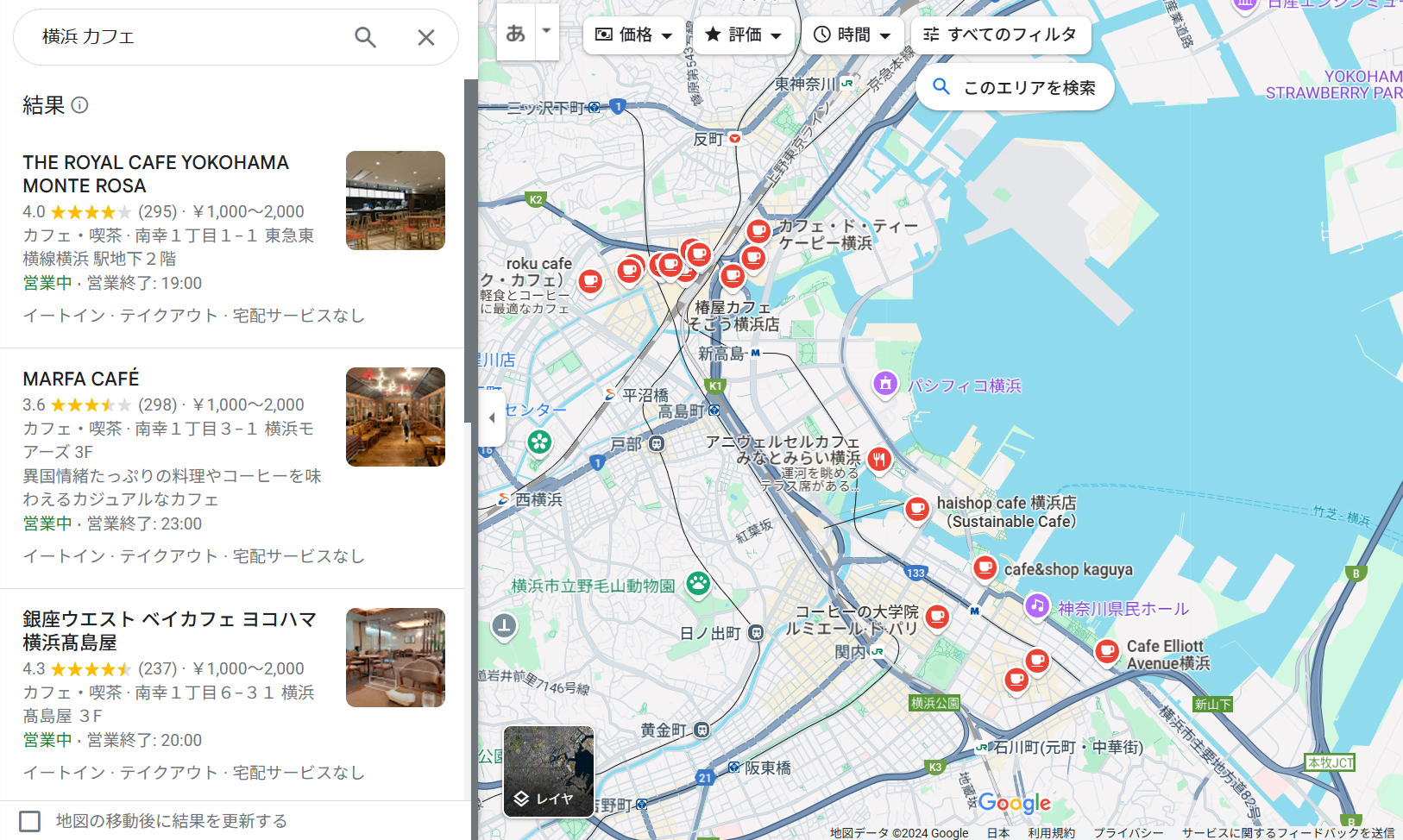Show info about 結果 results
Image resolution: width=1403 pixels, height=840 pixels.
coord(79,105)
